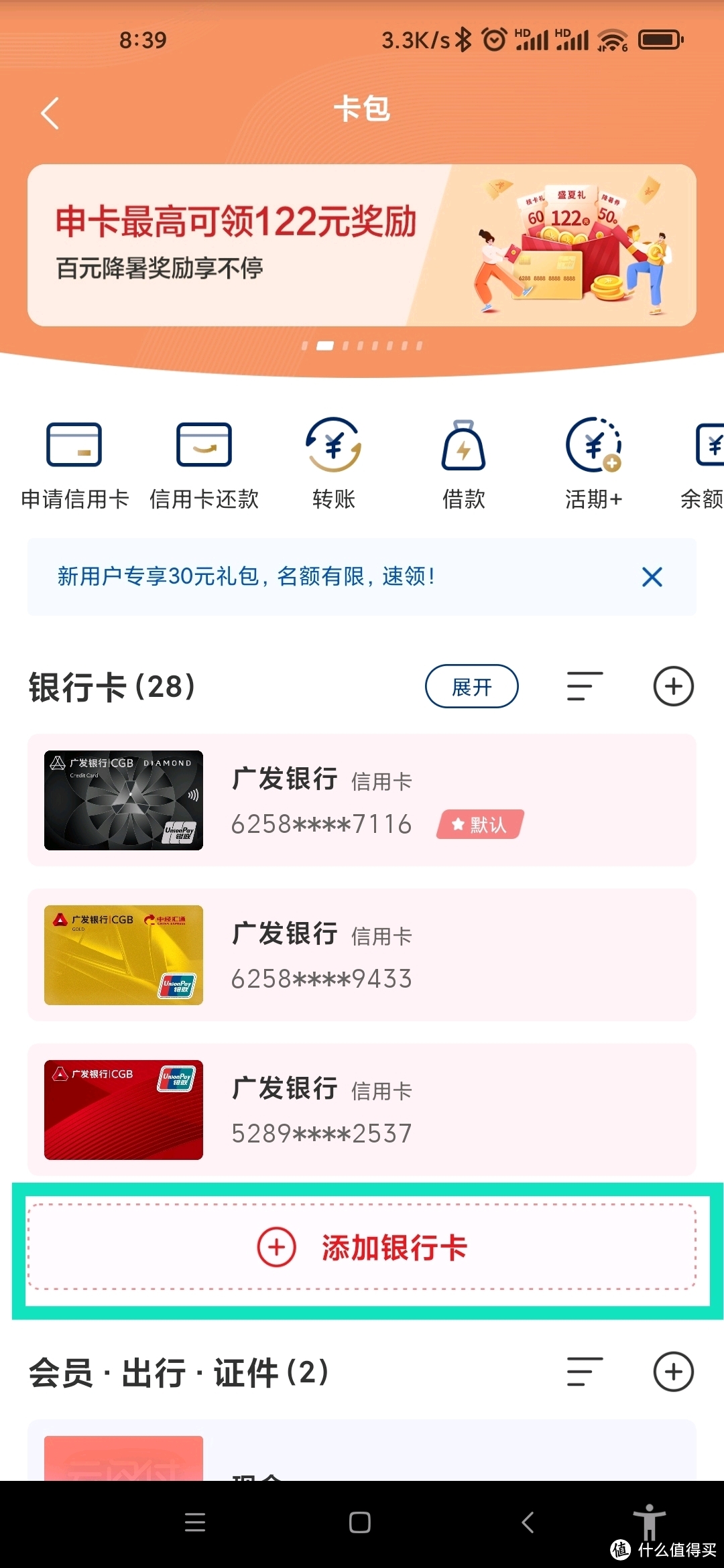The height and width of the screenshot is (1568, 724).
Task: Select the second carousel indicator dot
Action: point(326,347)
